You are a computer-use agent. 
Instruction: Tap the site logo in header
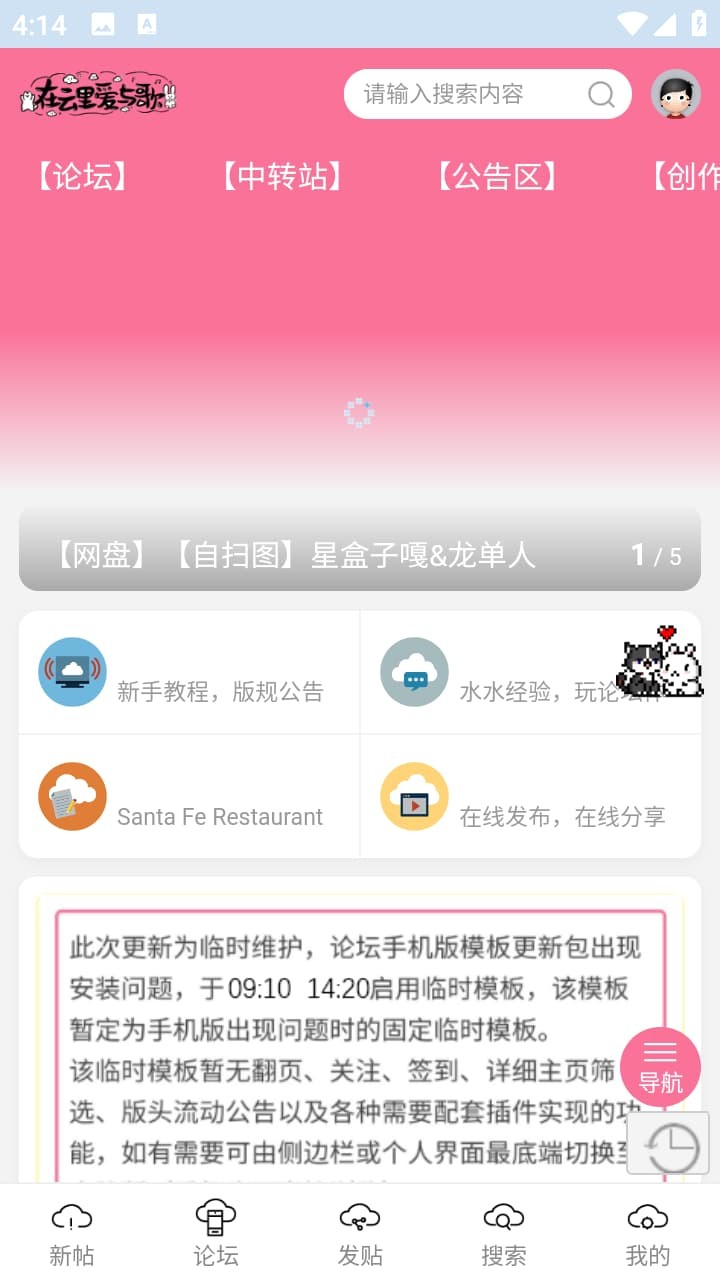98,95
